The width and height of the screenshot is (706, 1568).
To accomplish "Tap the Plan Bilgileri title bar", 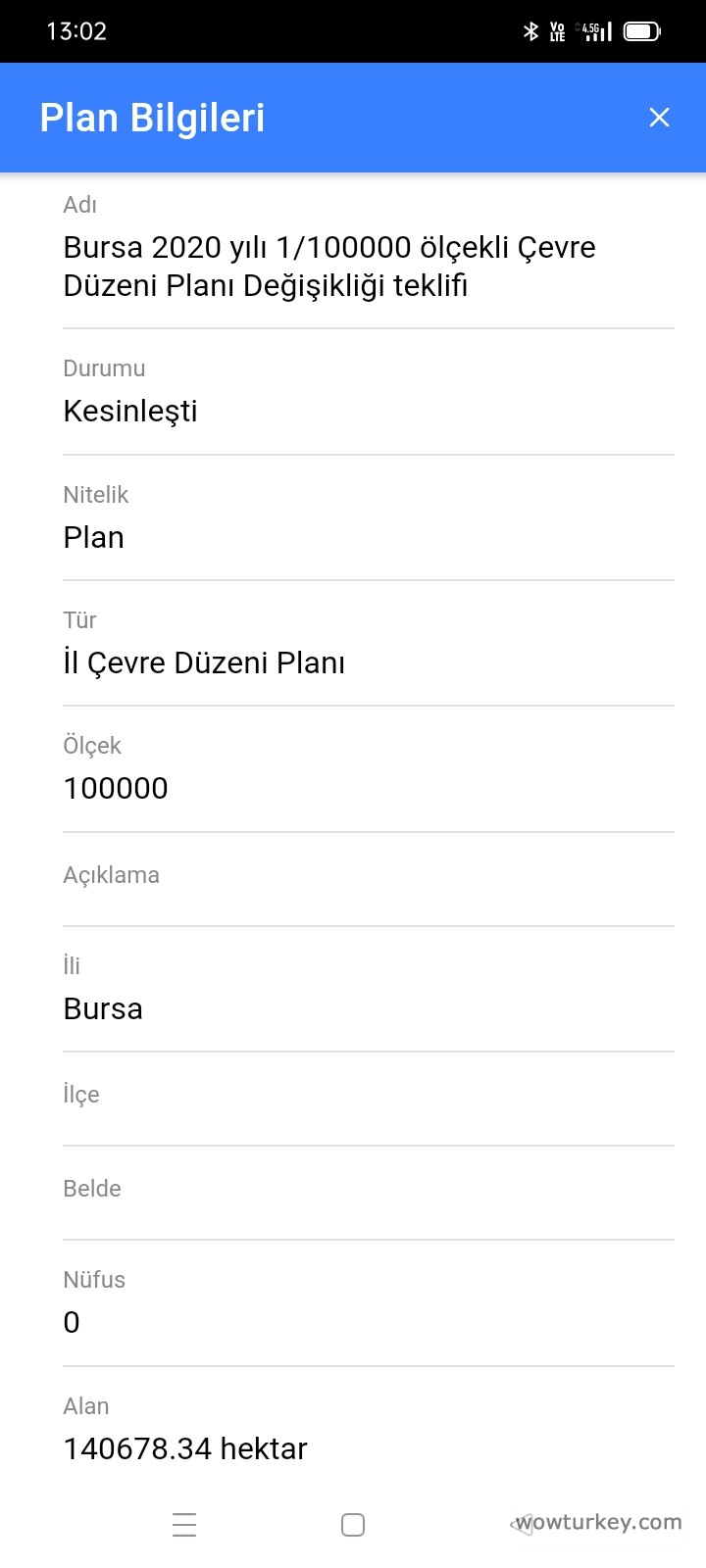I will point(152,117).
